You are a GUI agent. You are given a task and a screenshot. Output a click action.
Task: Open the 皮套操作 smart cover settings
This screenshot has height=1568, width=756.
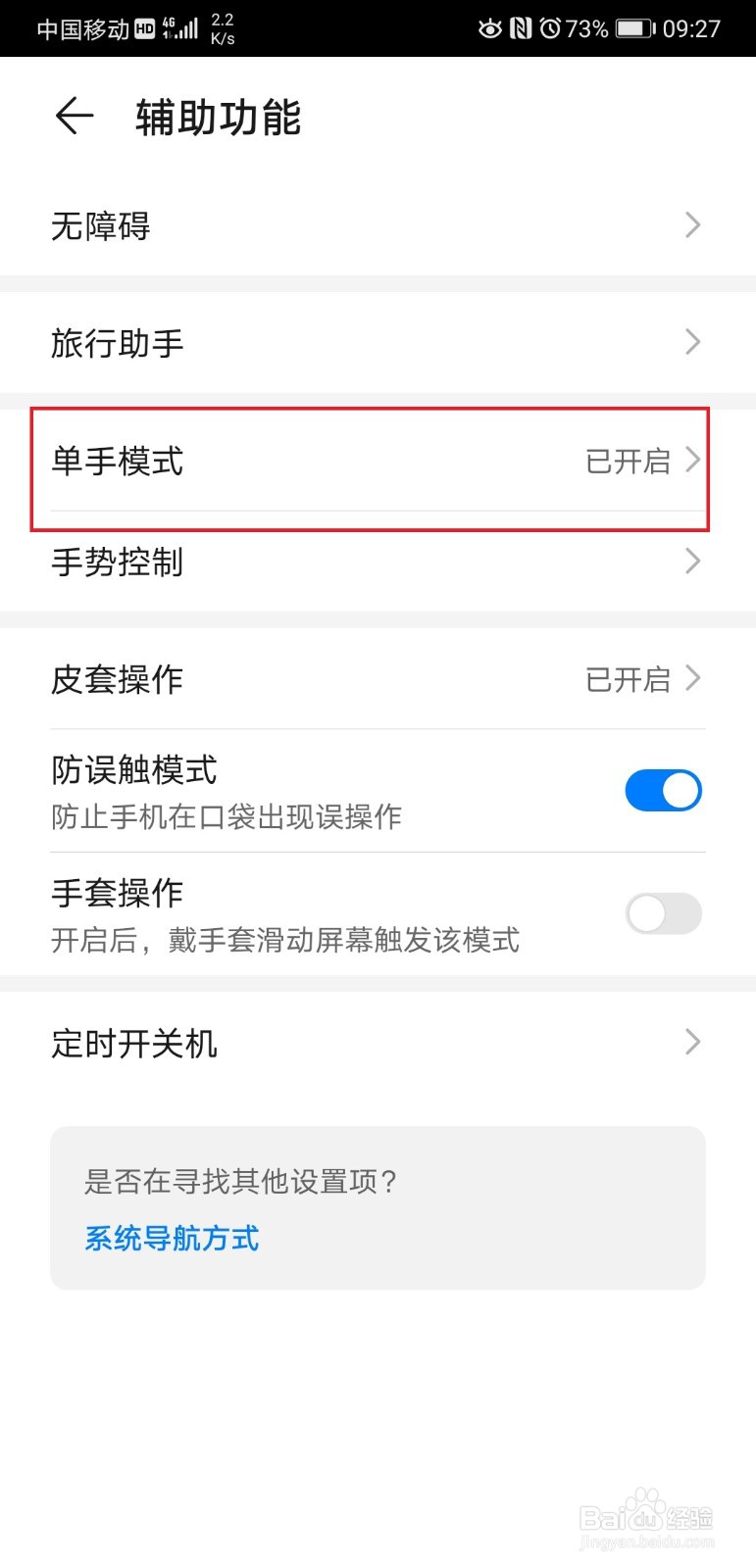click(378, 678)
